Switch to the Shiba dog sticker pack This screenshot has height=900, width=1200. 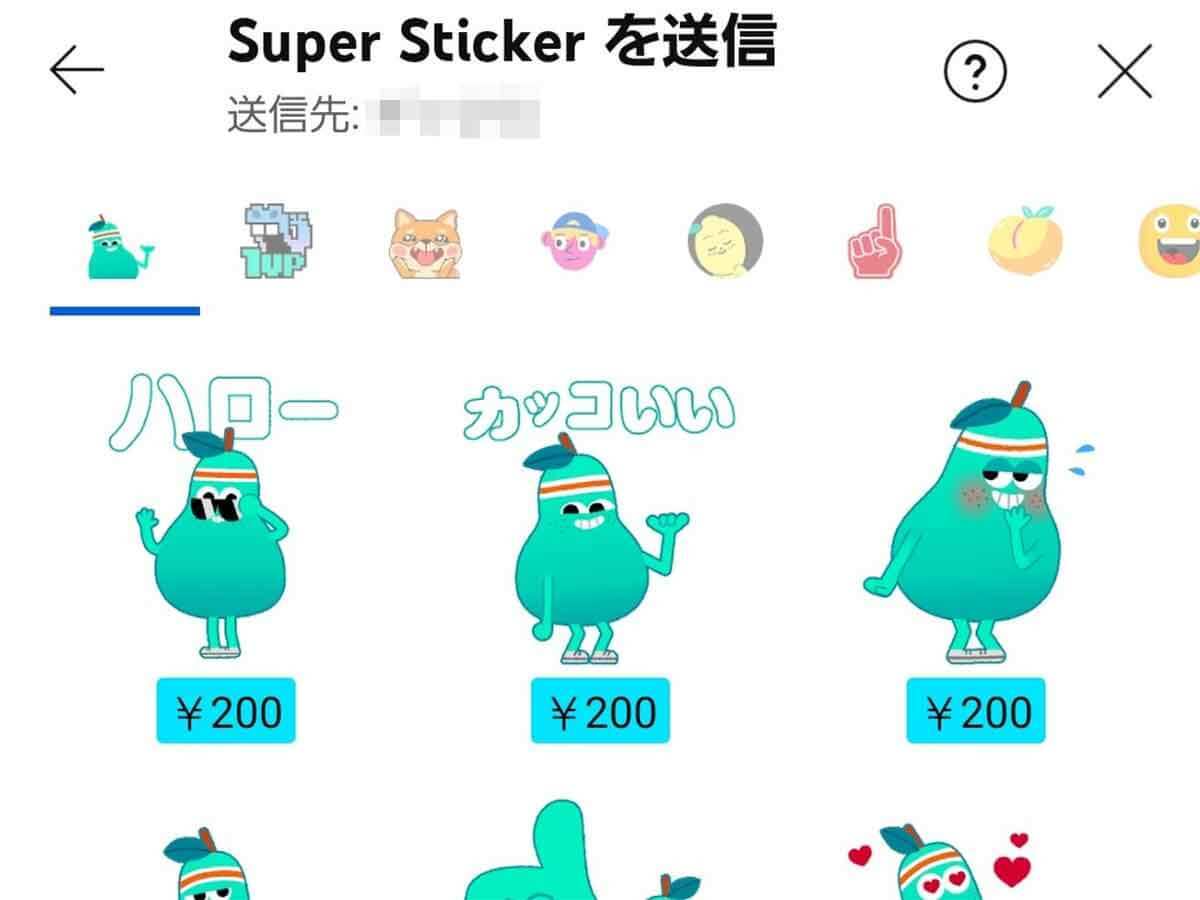(x=423, y=243)
